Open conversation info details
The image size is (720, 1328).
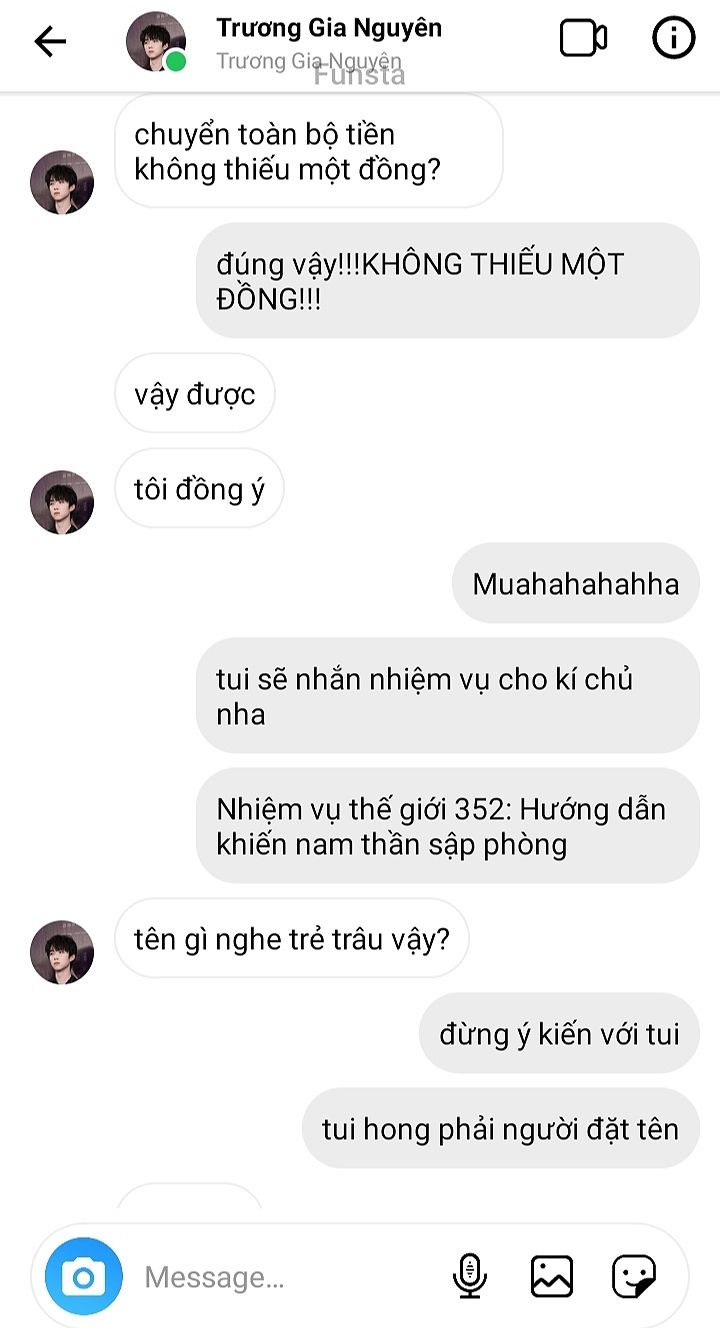(673, 39)
